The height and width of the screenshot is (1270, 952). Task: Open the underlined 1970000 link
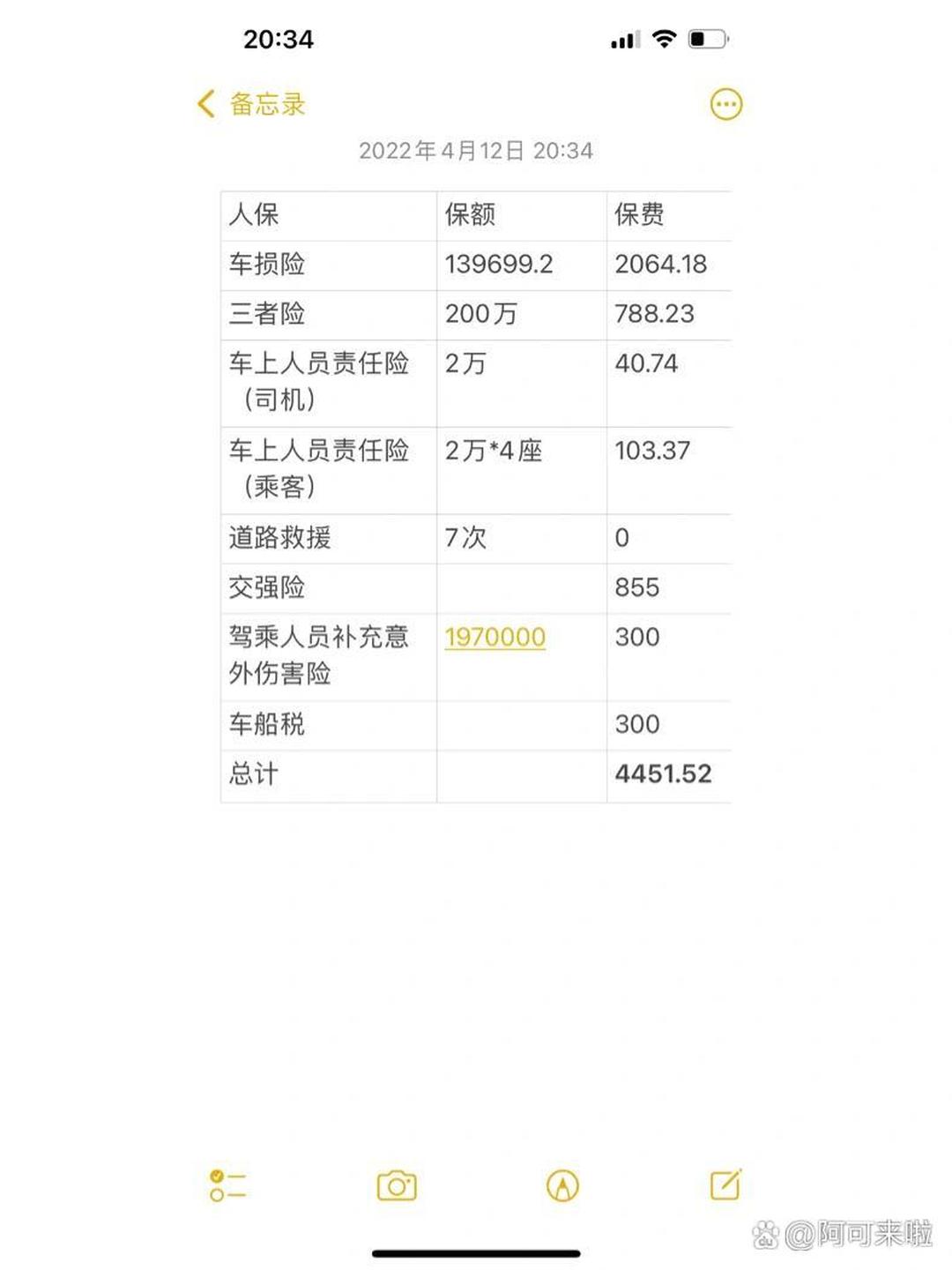496,637
